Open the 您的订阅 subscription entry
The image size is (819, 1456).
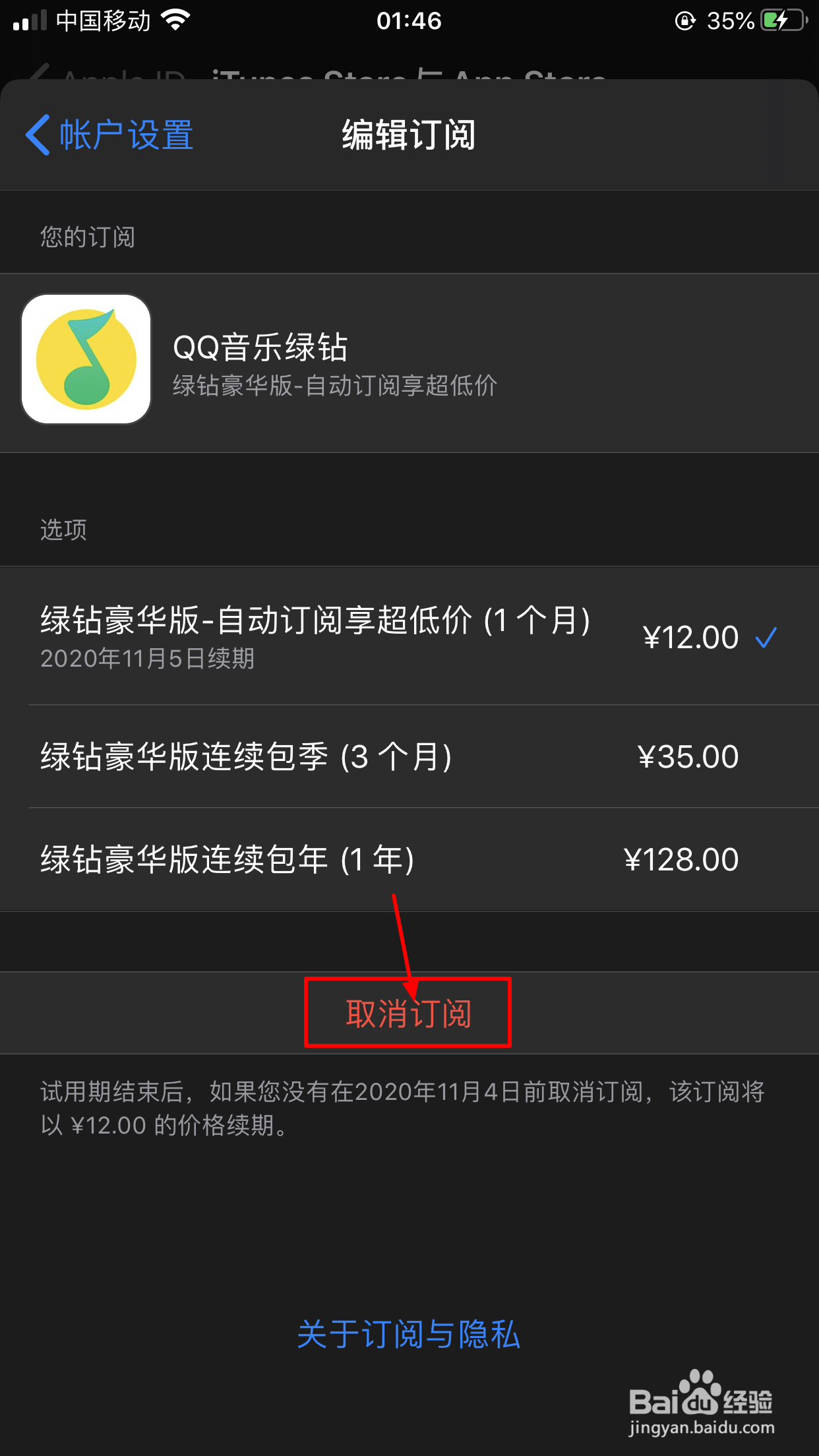click(x=409, y=361)
